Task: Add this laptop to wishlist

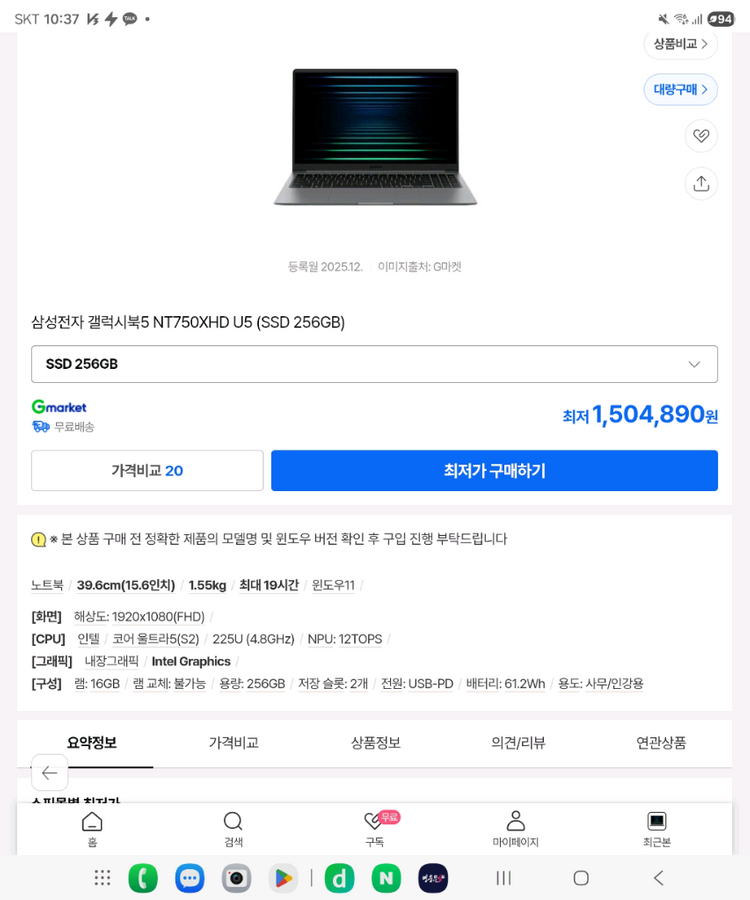Action: (701, 136)
